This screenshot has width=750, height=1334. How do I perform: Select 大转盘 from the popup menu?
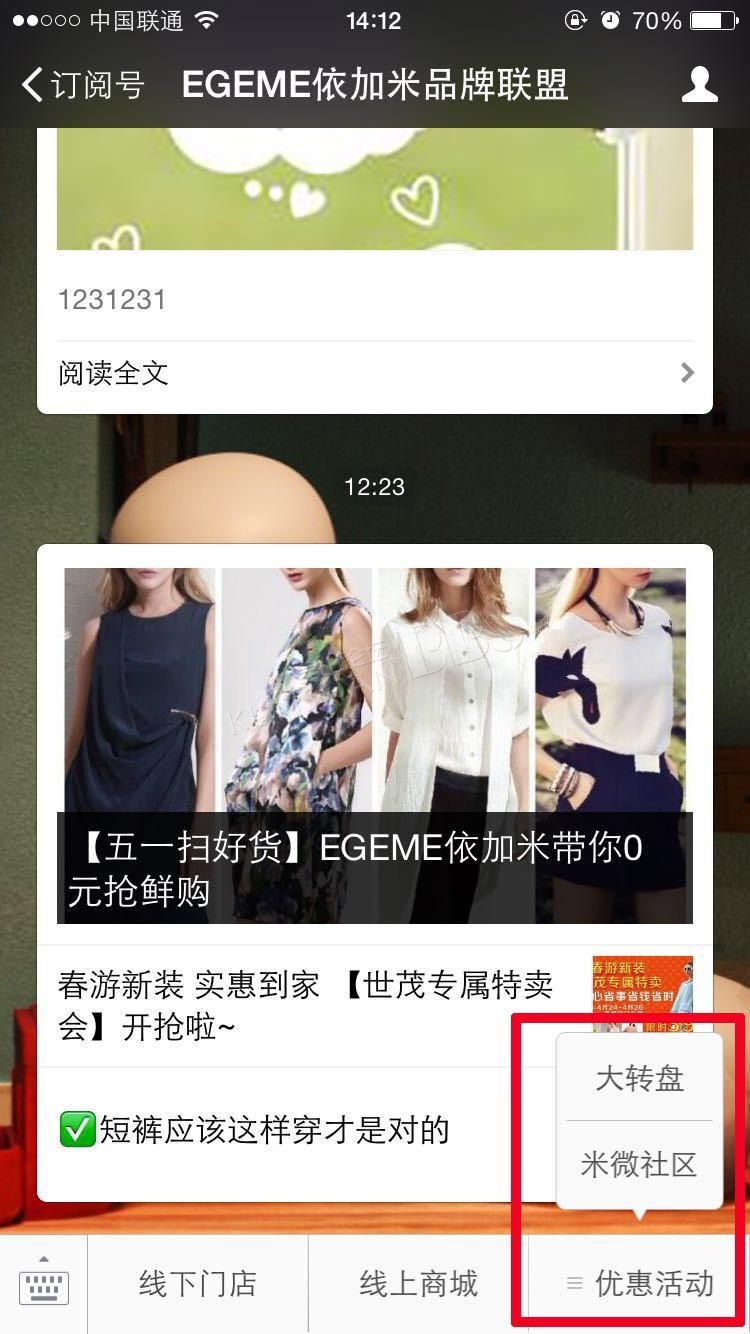pos(640,1078)
